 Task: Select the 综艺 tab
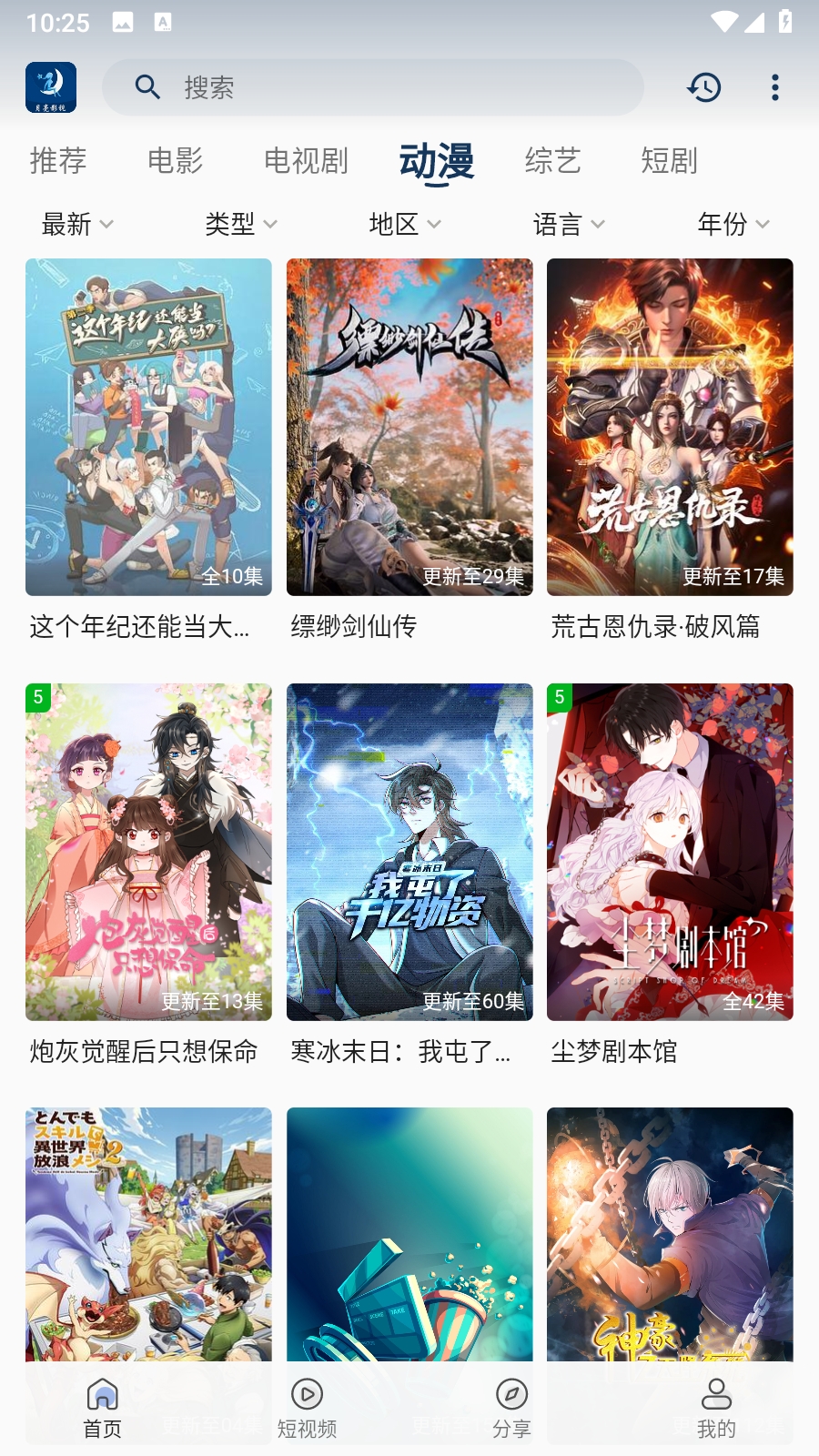[552, 161]
